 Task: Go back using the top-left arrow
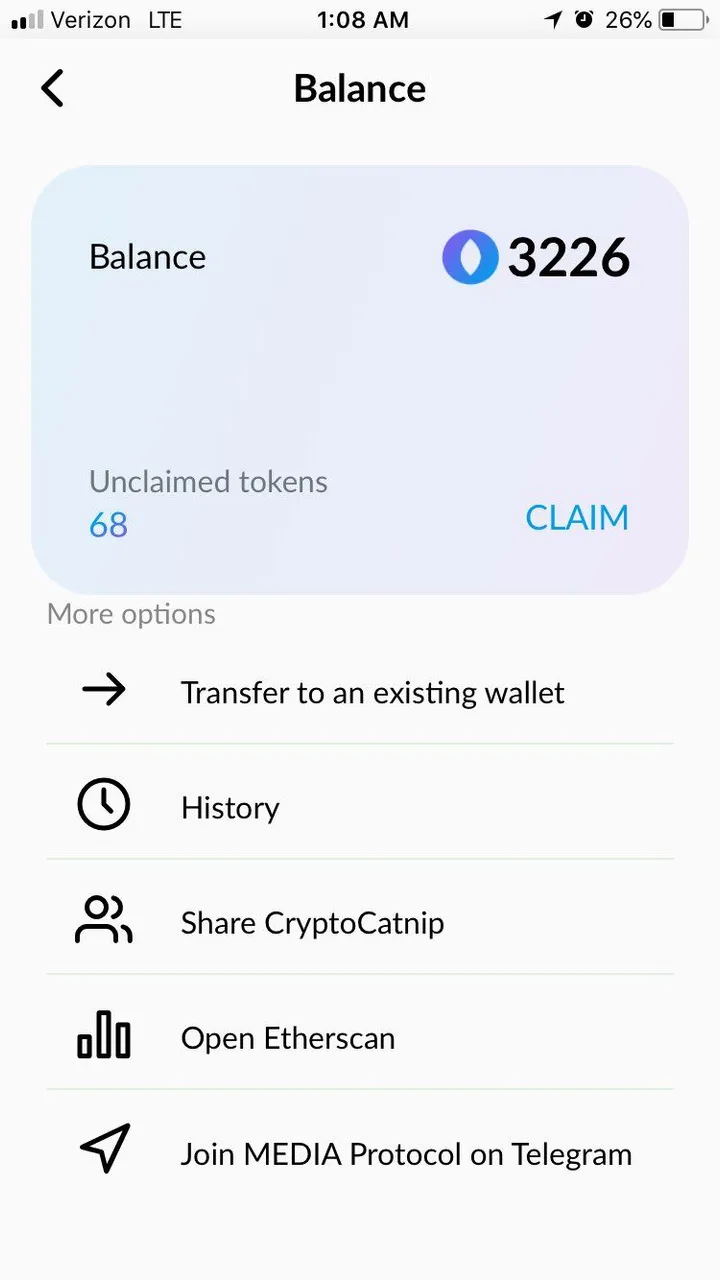pos(52,88)
